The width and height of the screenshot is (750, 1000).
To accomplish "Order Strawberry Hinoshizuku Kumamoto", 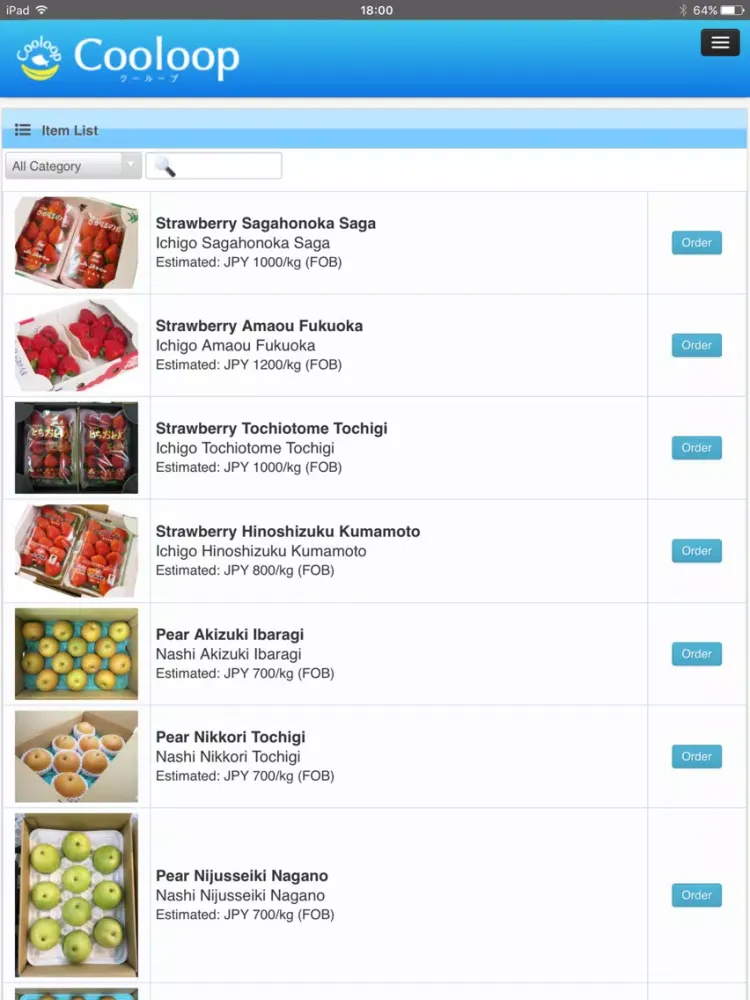I will 696,551.
